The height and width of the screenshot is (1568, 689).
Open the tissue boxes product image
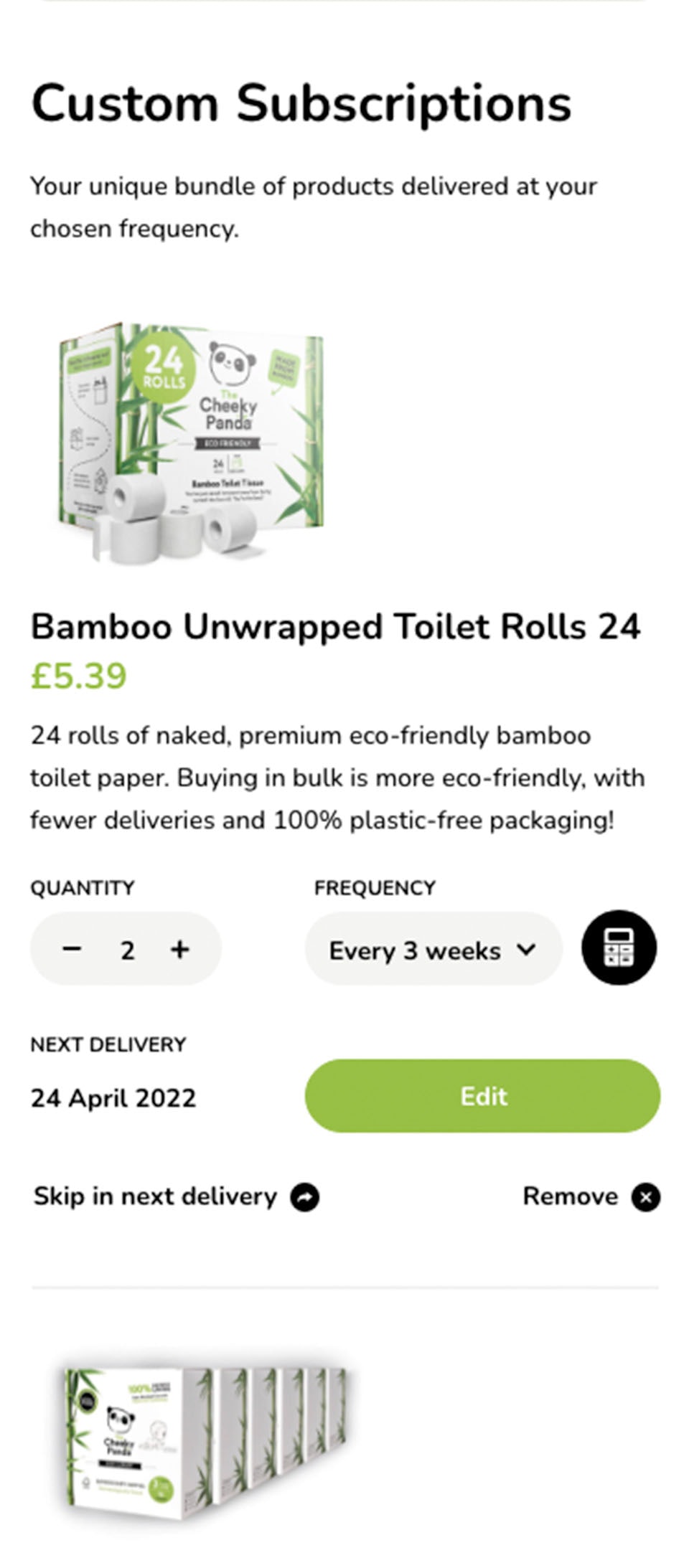pyautogui.click(x=206, y=1442)
